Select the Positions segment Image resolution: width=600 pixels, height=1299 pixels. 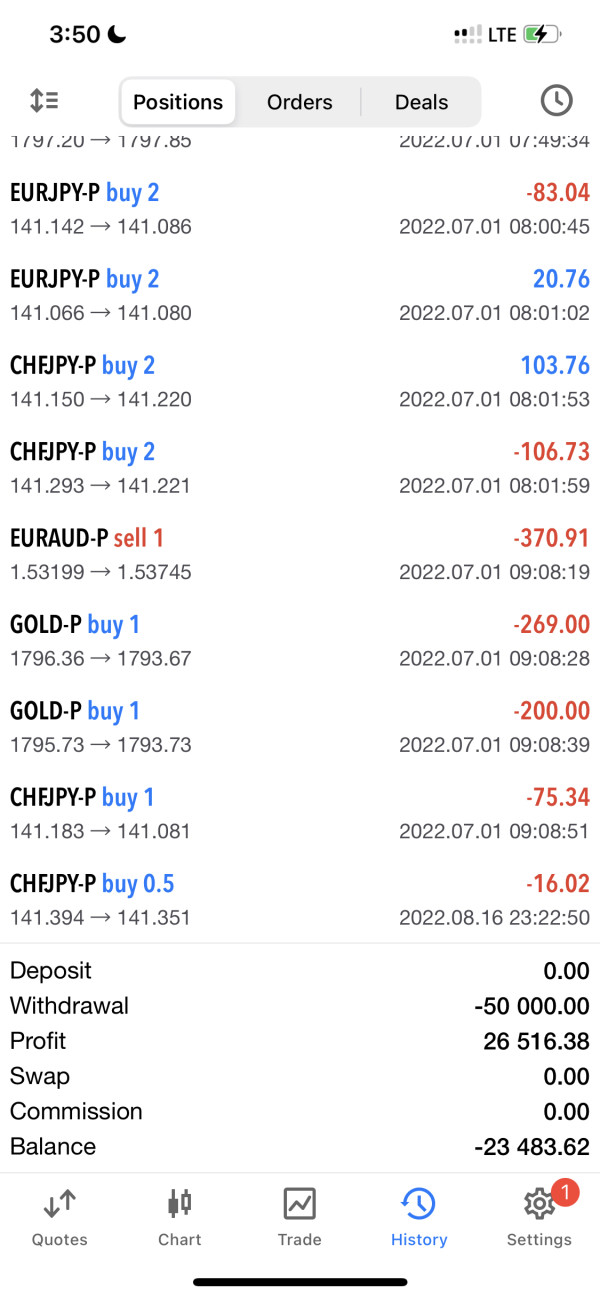[178, 102]
